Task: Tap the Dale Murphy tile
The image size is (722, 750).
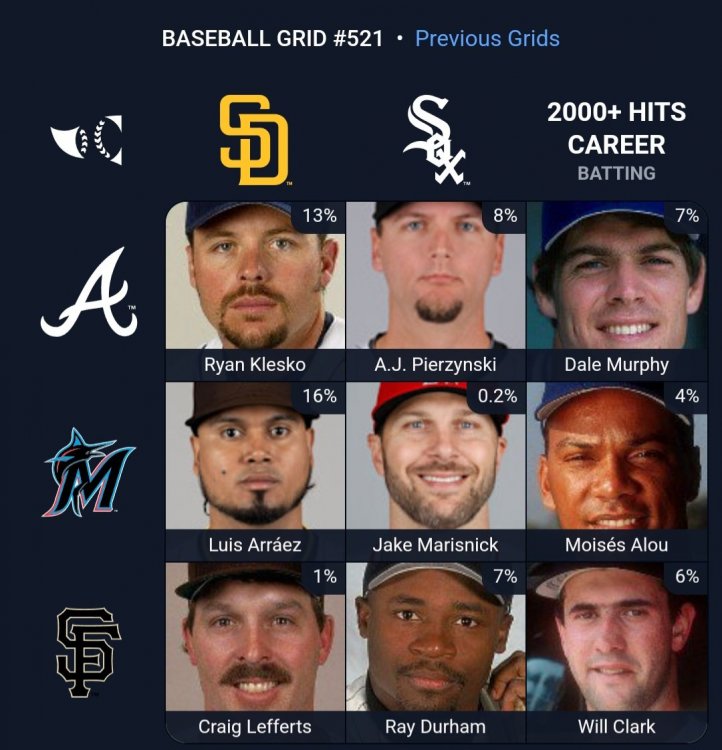Action: [616, 290]
